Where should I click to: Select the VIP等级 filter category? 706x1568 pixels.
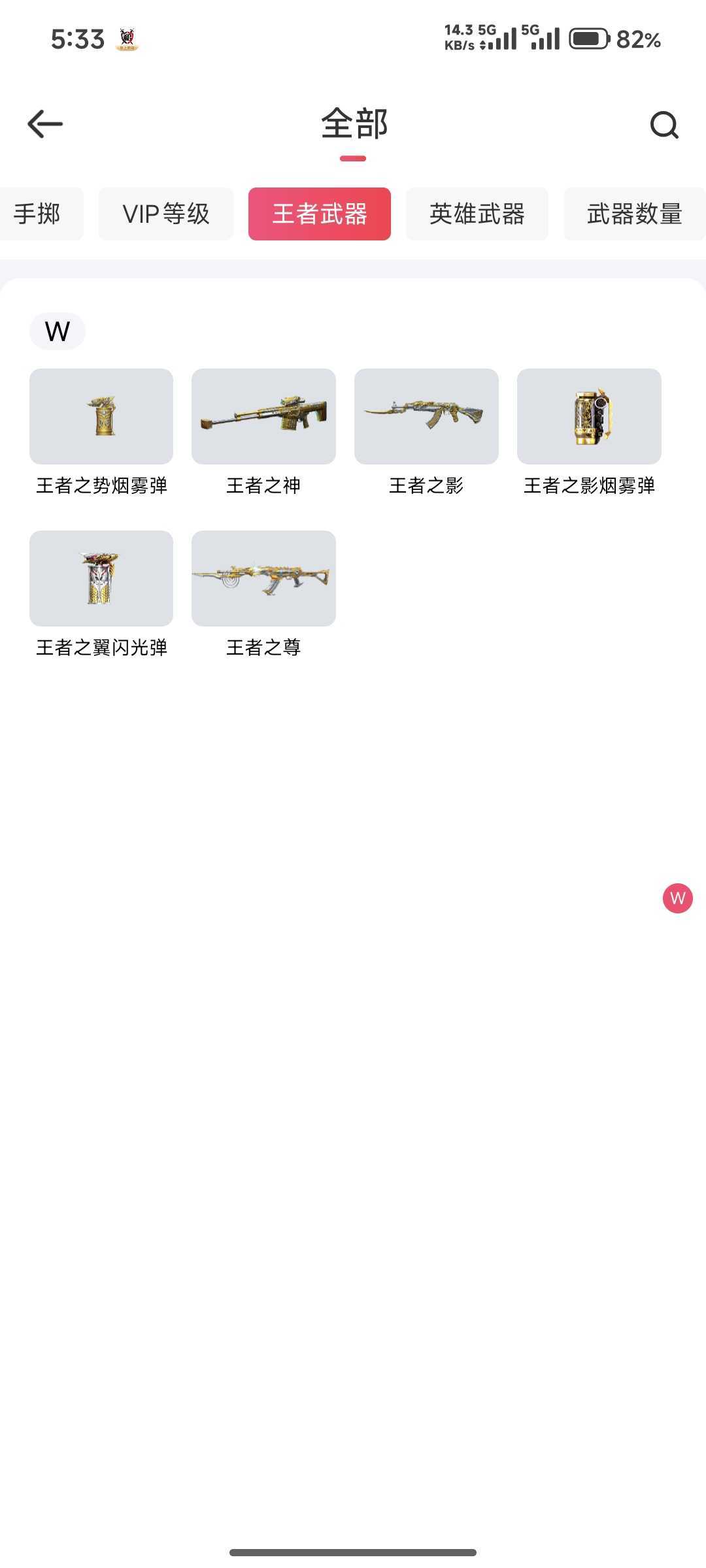[x=165, y=214]
